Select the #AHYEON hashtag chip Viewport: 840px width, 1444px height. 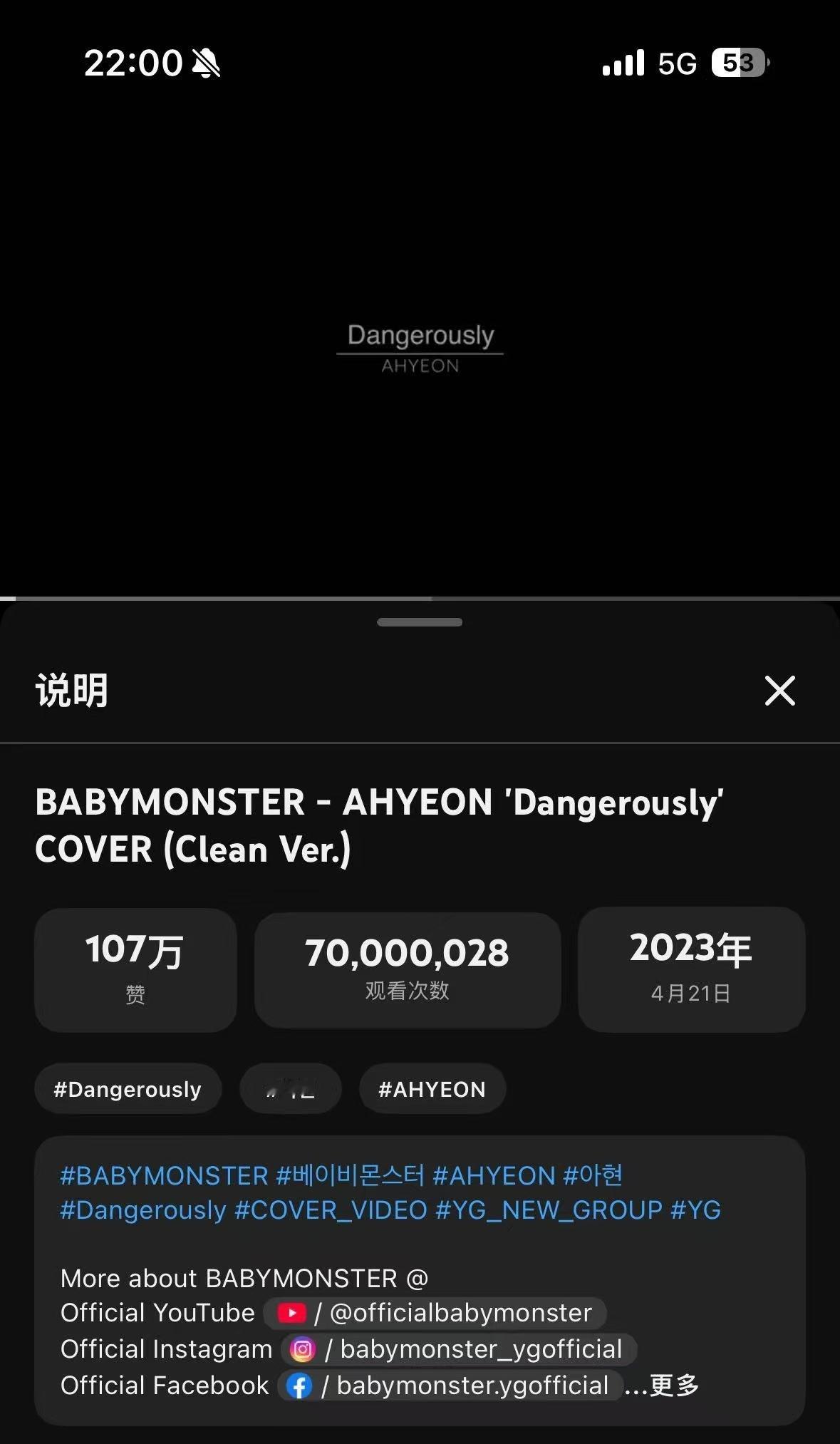tap(432, 1088)
